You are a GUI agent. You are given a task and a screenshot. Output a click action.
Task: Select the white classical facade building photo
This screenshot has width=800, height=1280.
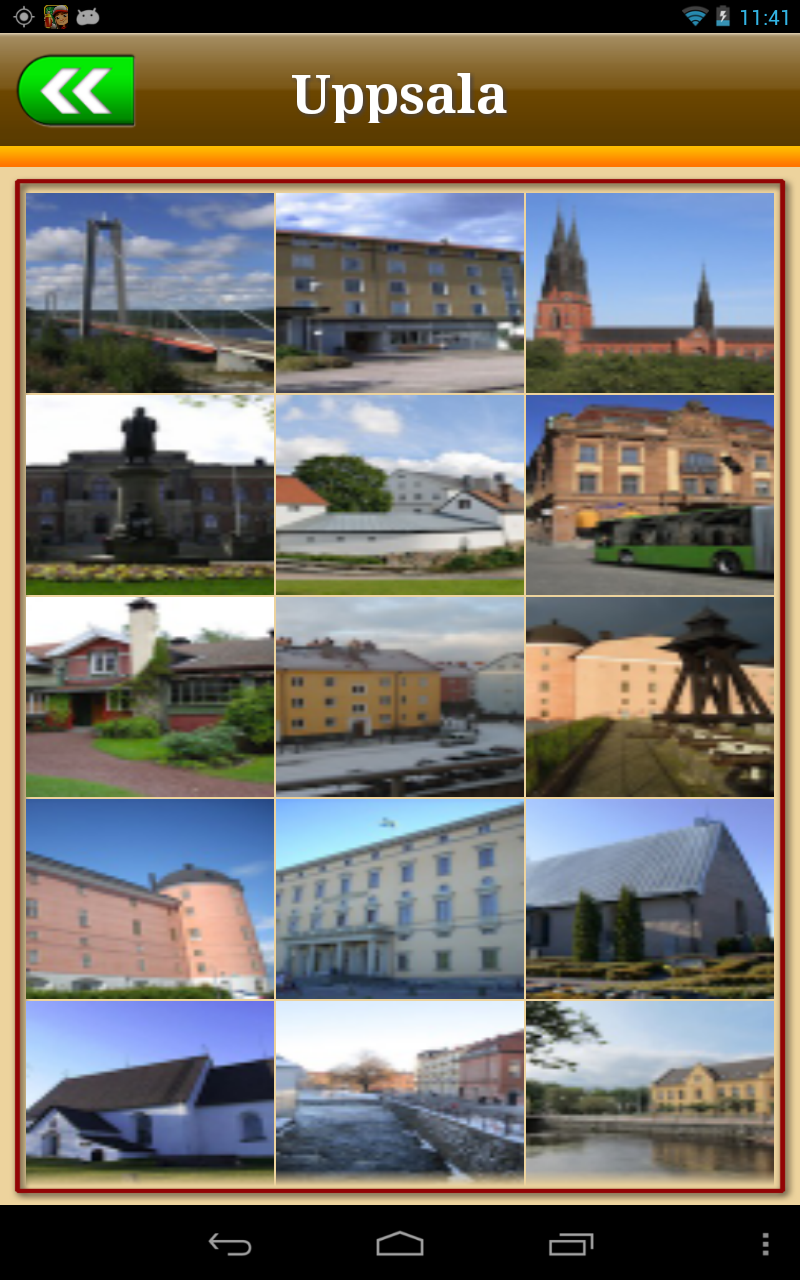click(x=400, y=898)
